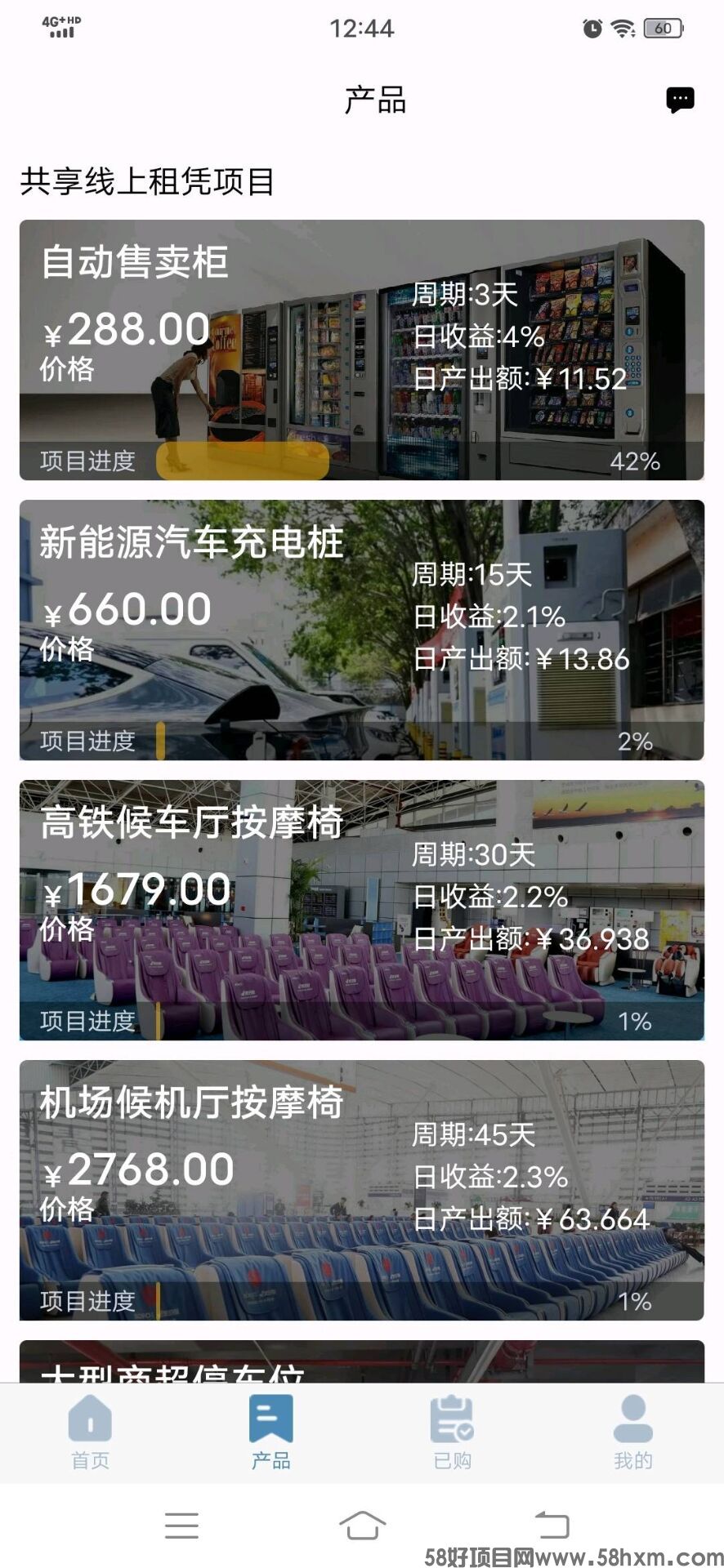
Task: Open the chat message icon
Action: [680, 100]
